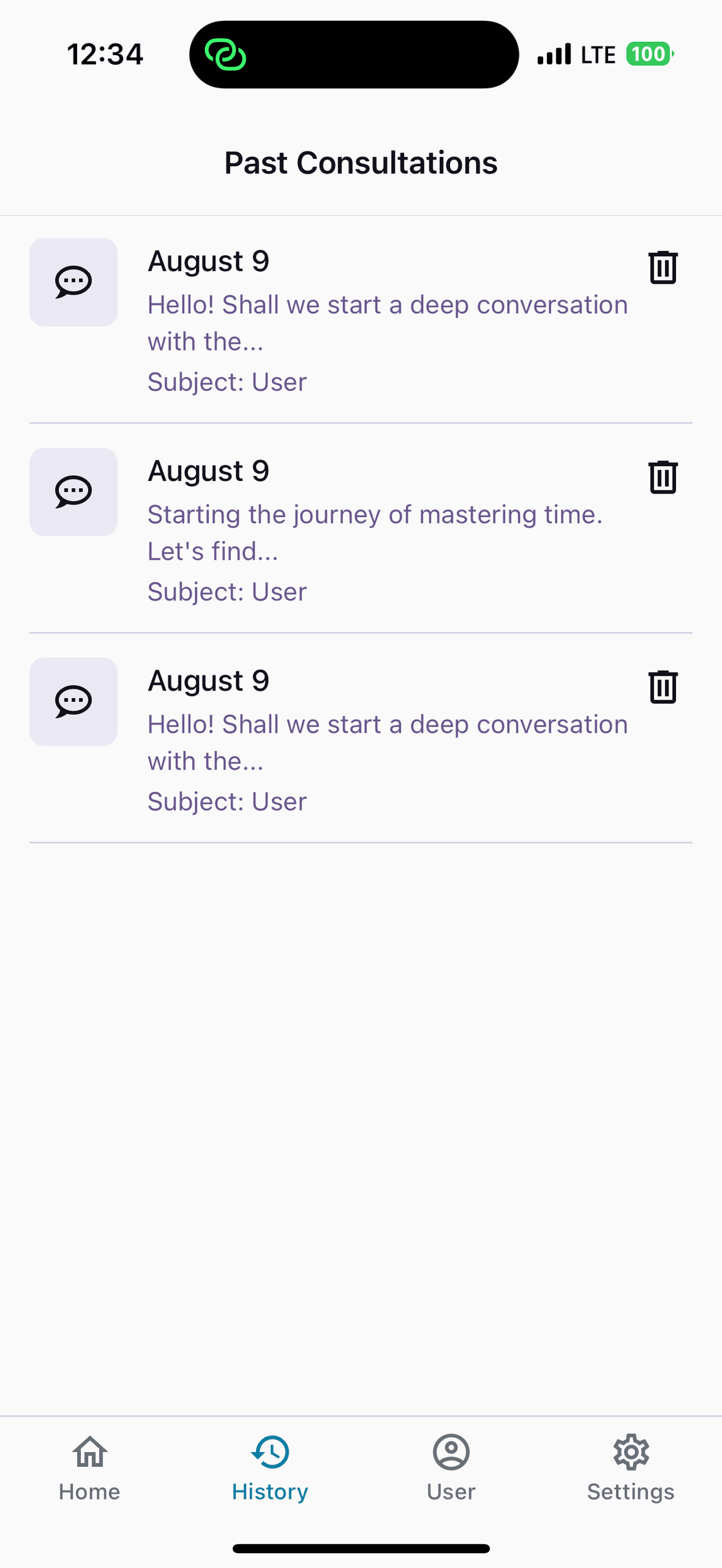Viewport: 722px width, 1568px height.
Task: Tap the clock showing 12:34 in status bar
Action: (106, 54)
